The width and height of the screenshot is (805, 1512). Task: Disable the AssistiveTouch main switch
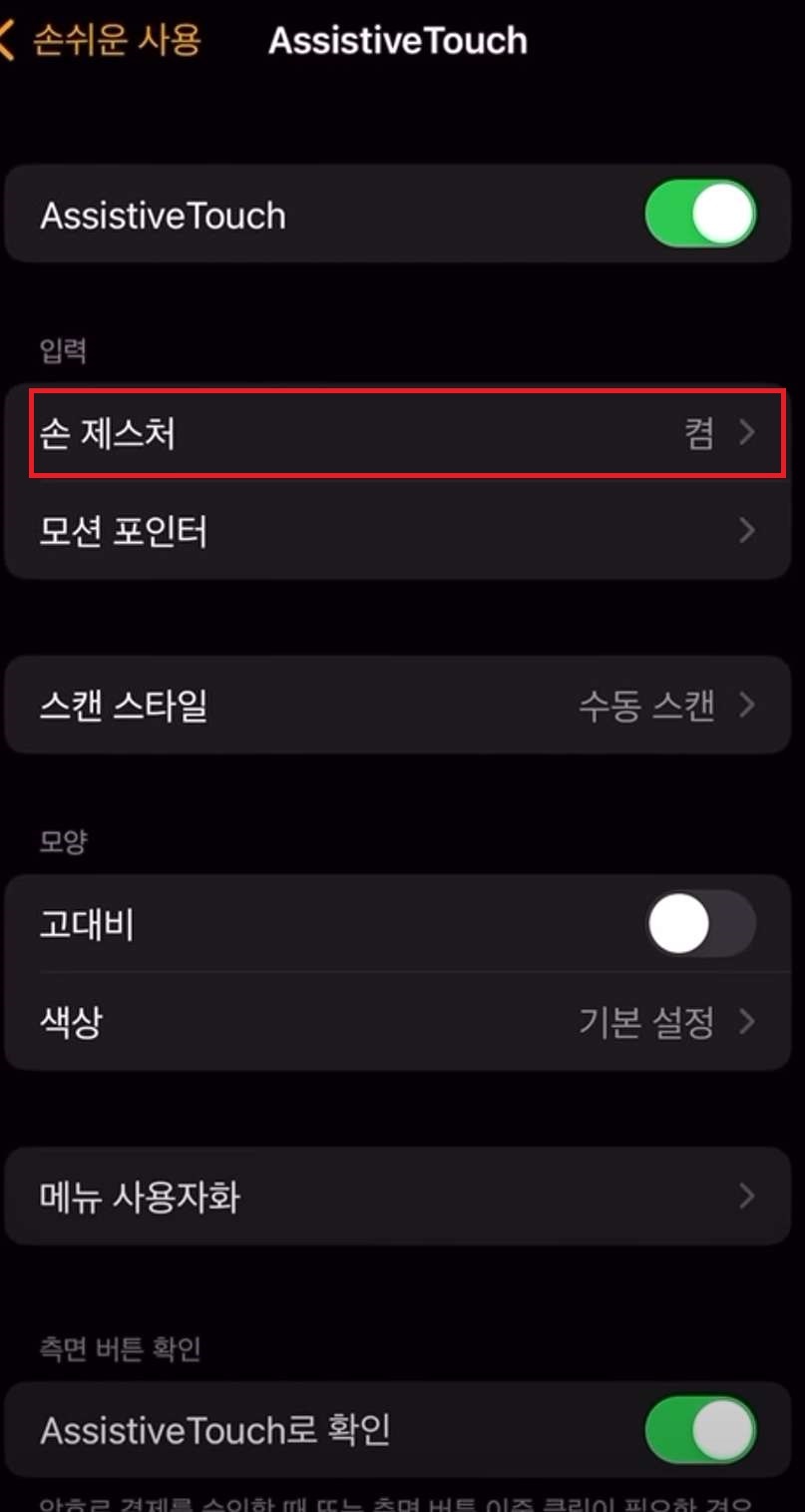click(x=700, y=214)
